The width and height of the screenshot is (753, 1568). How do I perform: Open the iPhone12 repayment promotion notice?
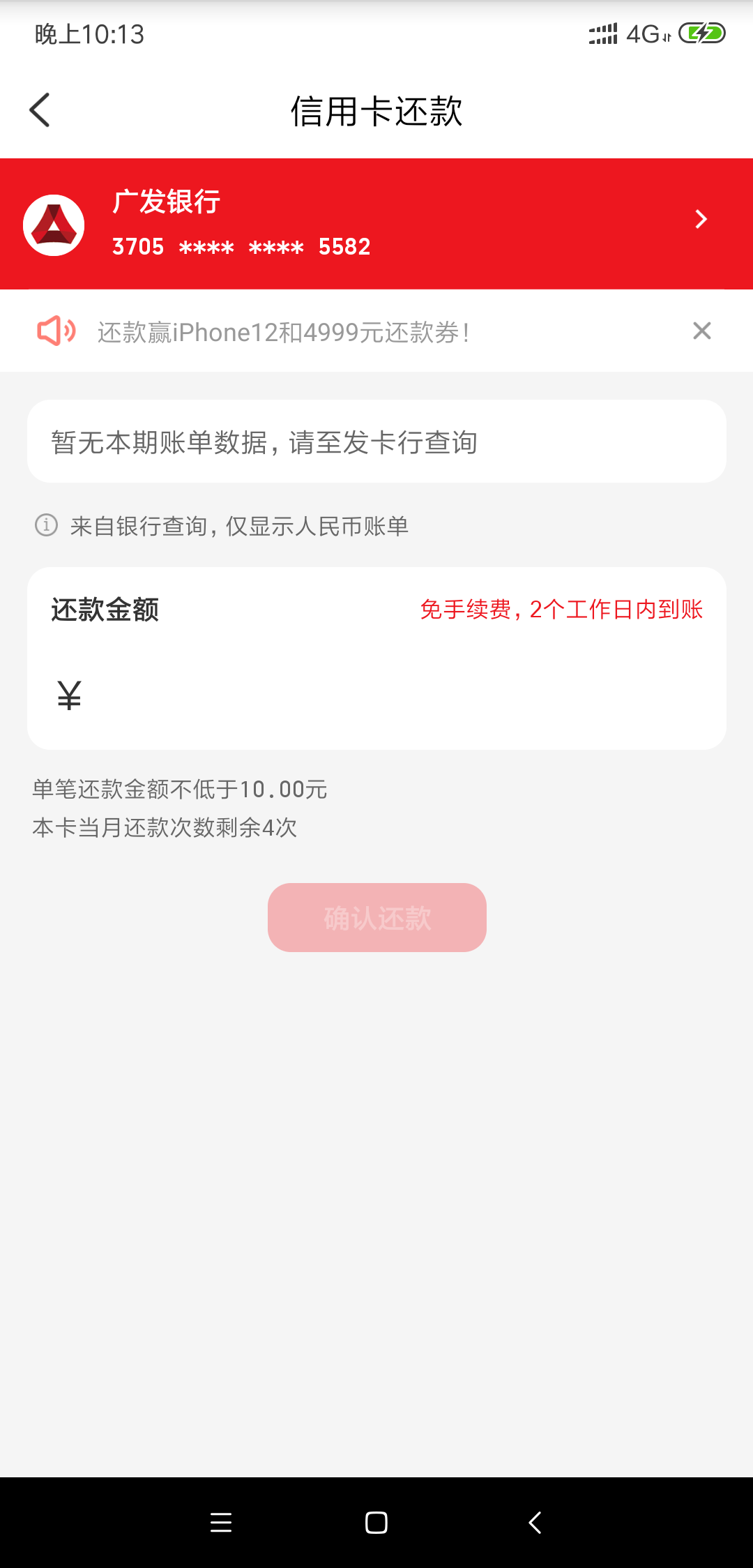tap(283, 332)
